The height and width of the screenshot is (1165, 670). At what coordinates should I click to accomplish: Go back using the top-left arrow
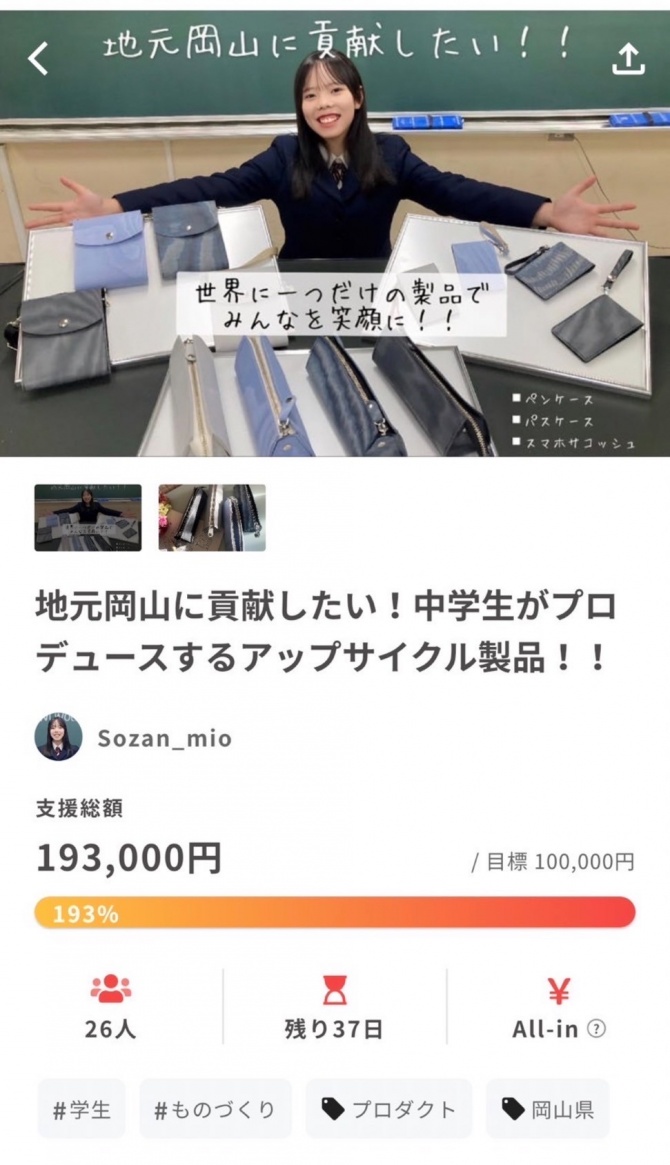coord(38,59)
